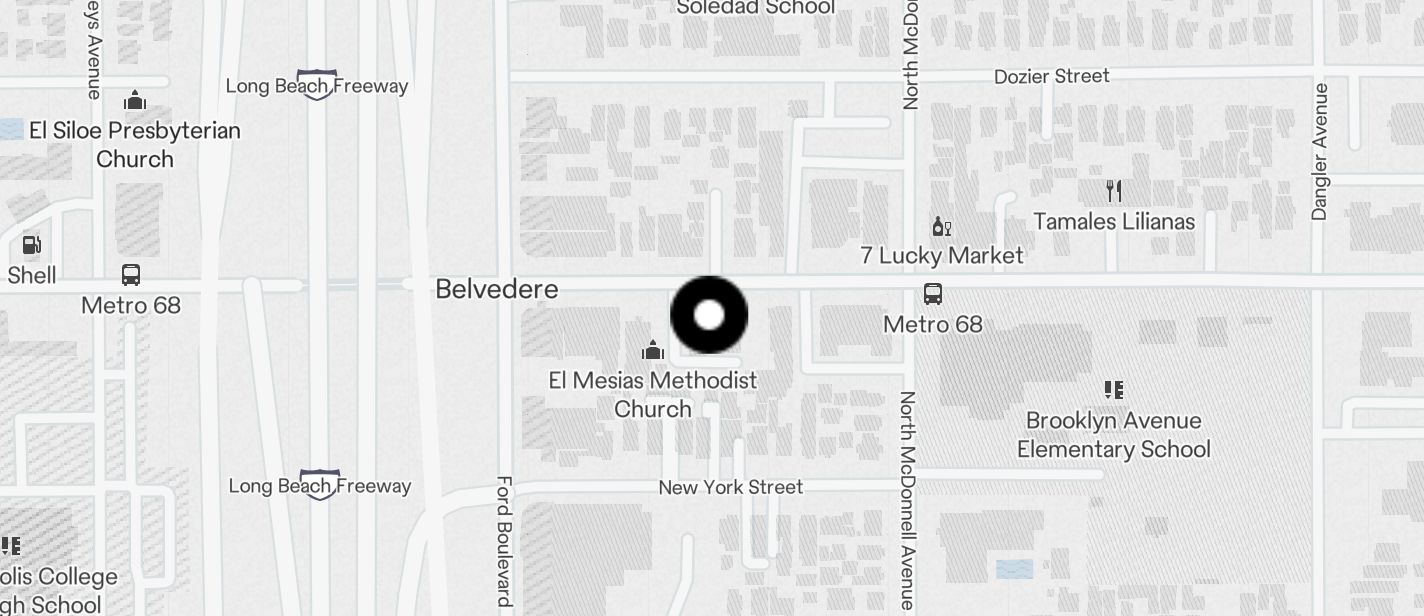Tap Brooklyn Avenue Elementary School marker

point(1113,390)
